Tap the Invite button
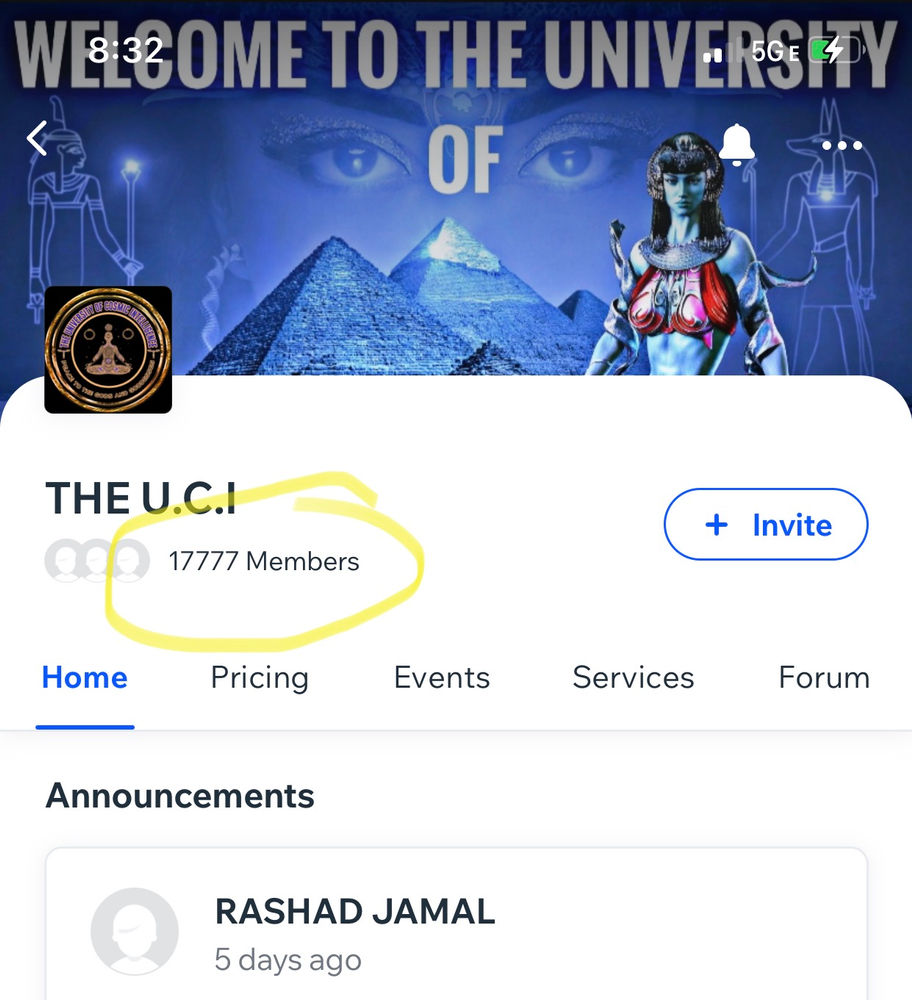912x1000 pixels. click(766, 524)
